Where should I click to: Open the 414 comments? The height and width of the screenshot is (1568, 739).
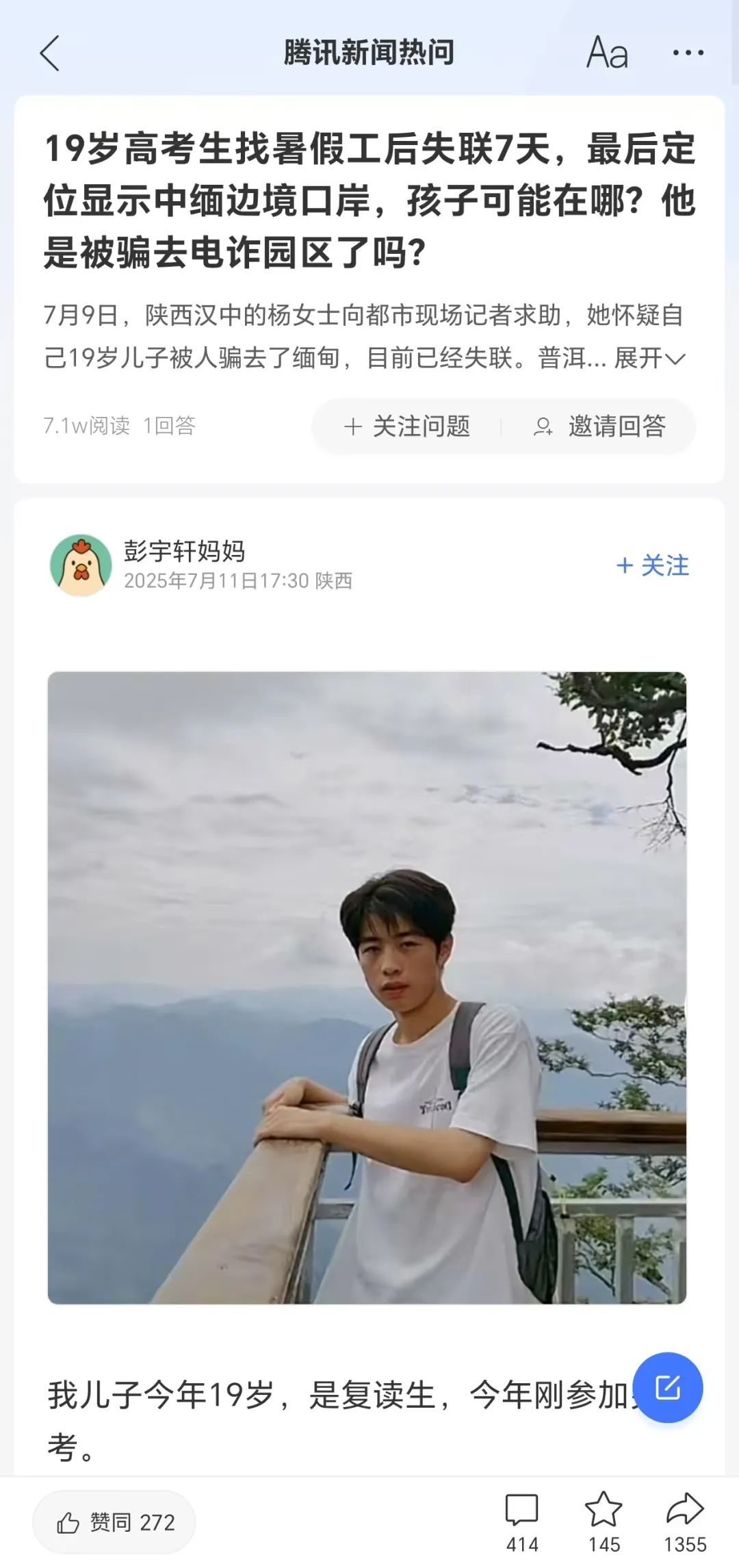pyautogui.click(x=522, y=1521)
